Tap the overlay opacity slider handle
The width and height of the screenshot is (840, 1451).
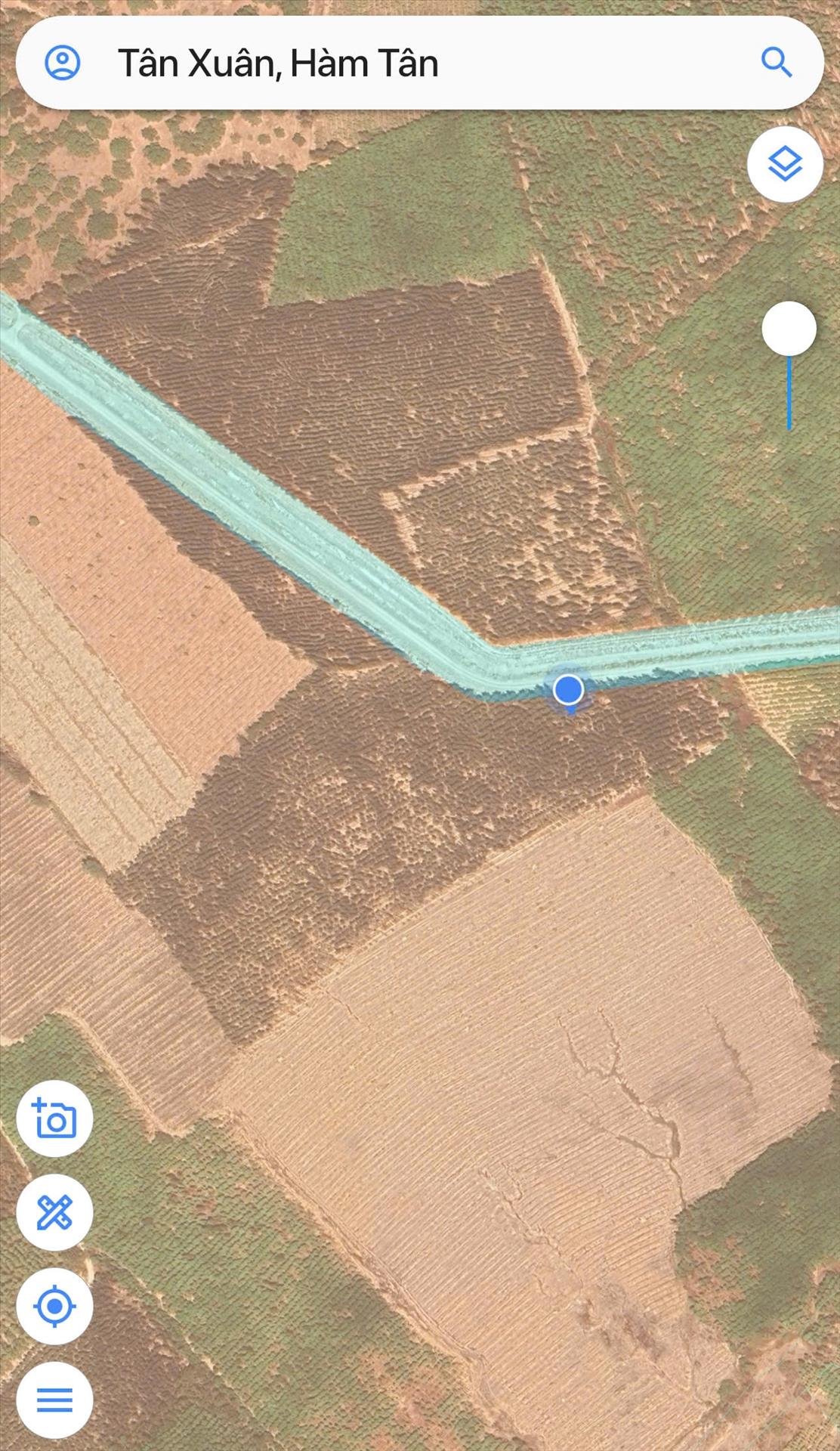(x=789, y=329)
